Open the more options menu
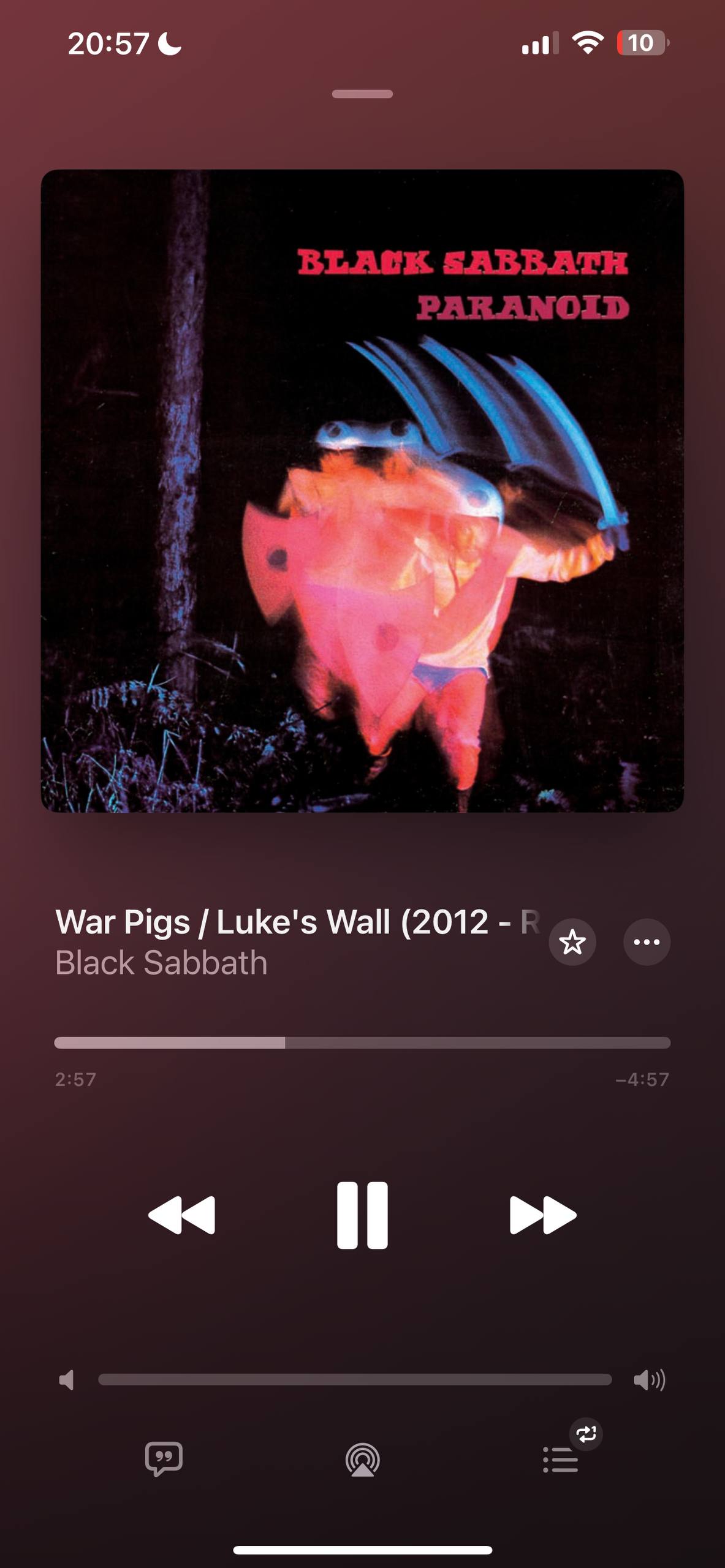The height and width of the screenshot is (1568, 725). click(647, 942)
